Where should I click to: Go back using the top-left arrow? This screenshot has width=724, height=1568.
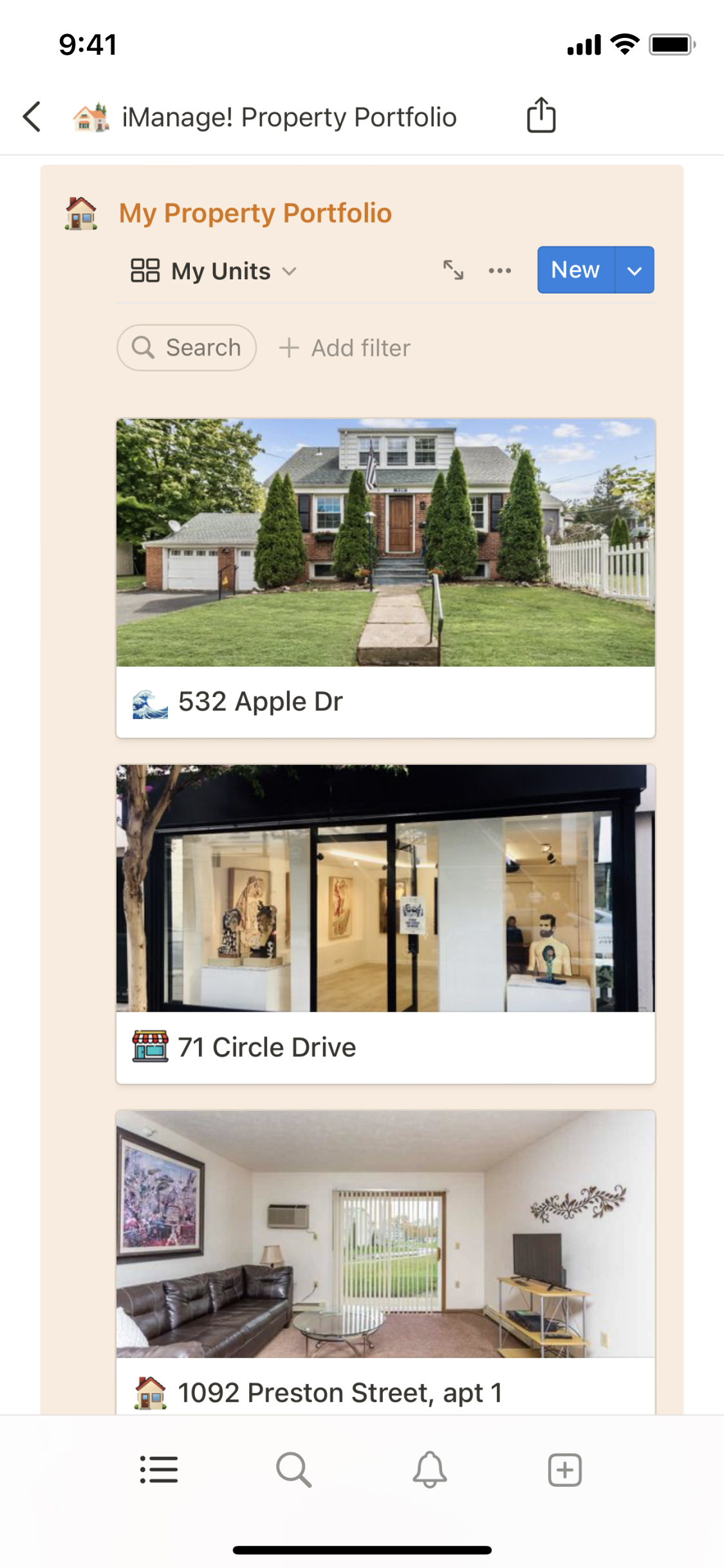click(32, 117)
